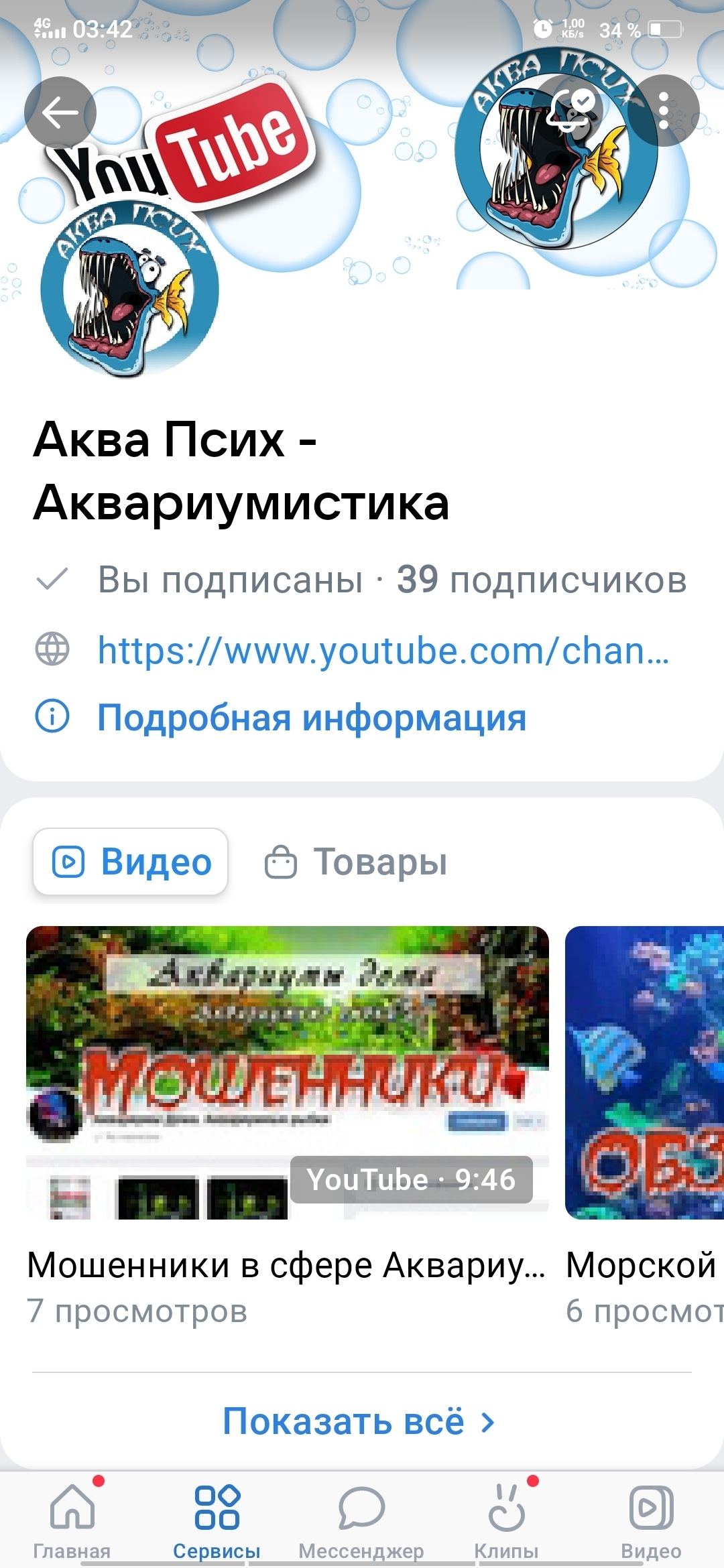This screenshot has width=724, height=1568.
Task: Open the «Морской» video tile
Action: [x=644, y=1072]
